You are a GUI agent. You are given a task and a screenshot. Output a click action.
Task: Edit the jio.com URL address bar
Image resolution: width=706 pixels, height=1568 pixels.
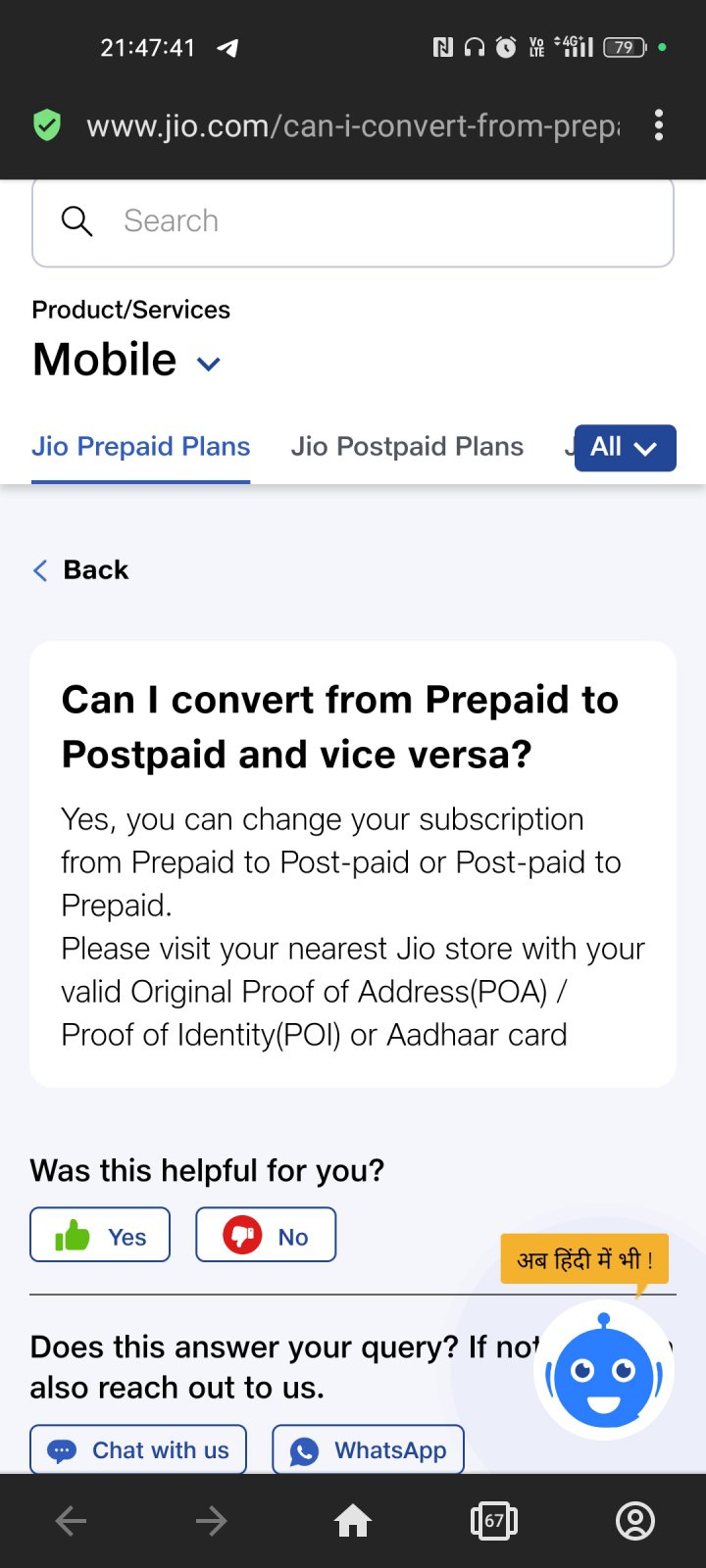click(x=353, y=126)
